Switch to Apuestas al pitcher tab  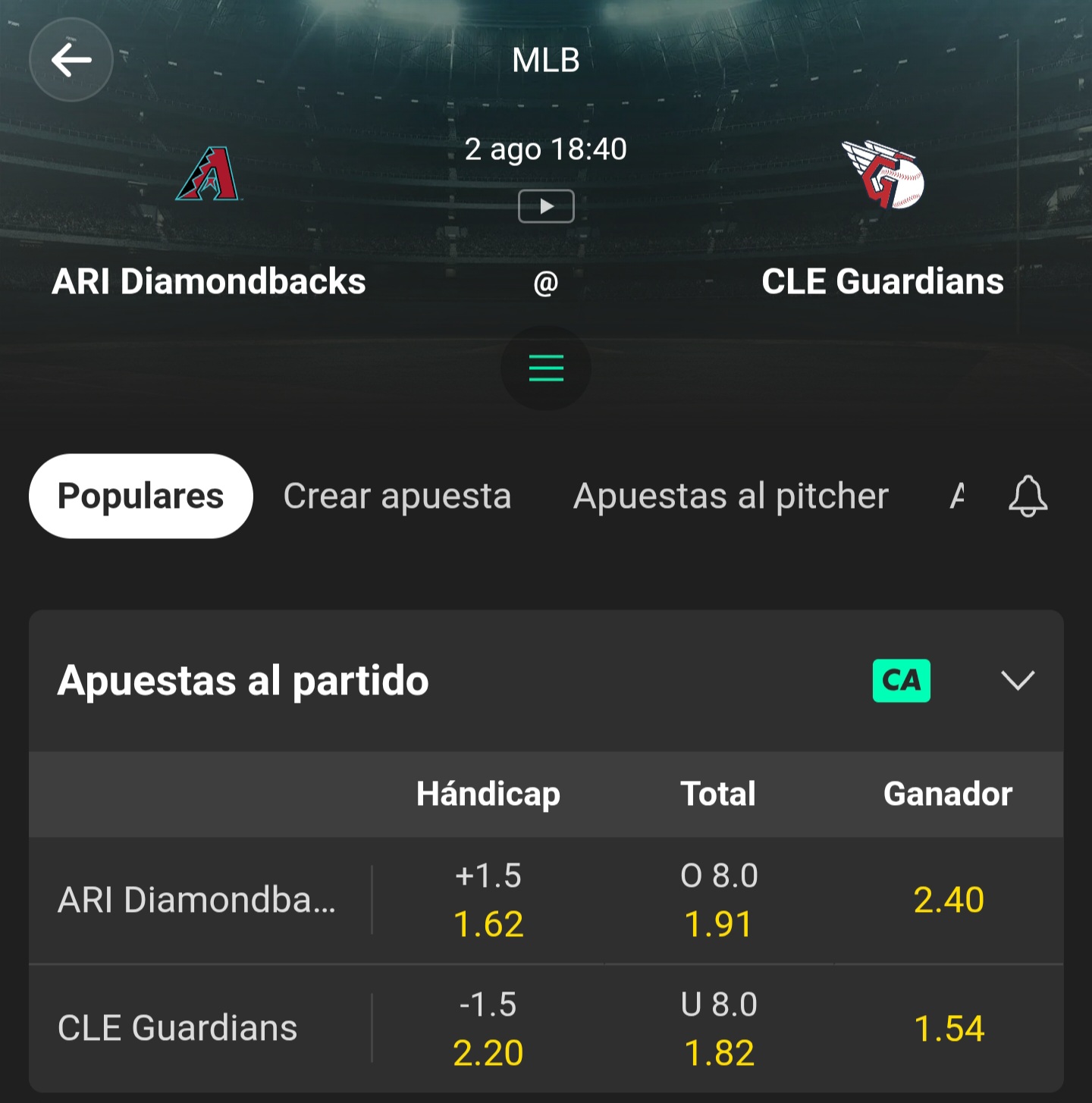click(x=731, y=496)
